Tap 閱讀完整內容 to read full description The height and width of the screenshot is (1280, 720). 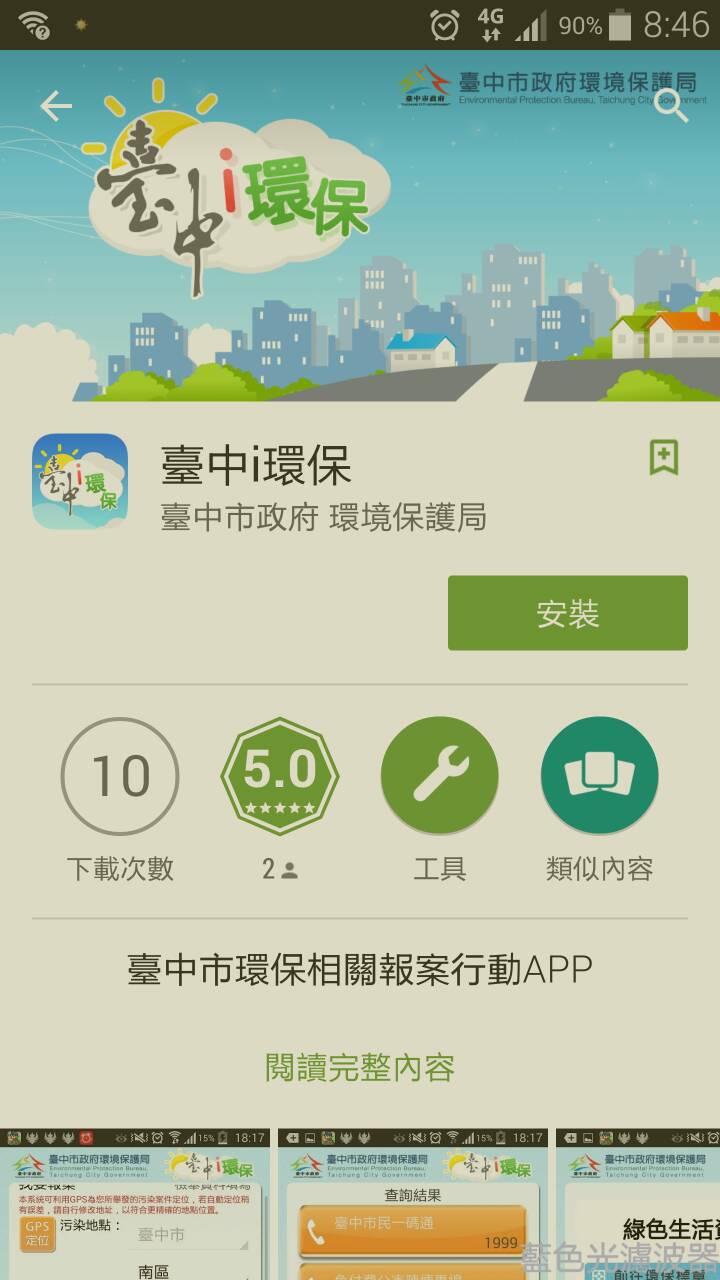(x=360, y=1067)
